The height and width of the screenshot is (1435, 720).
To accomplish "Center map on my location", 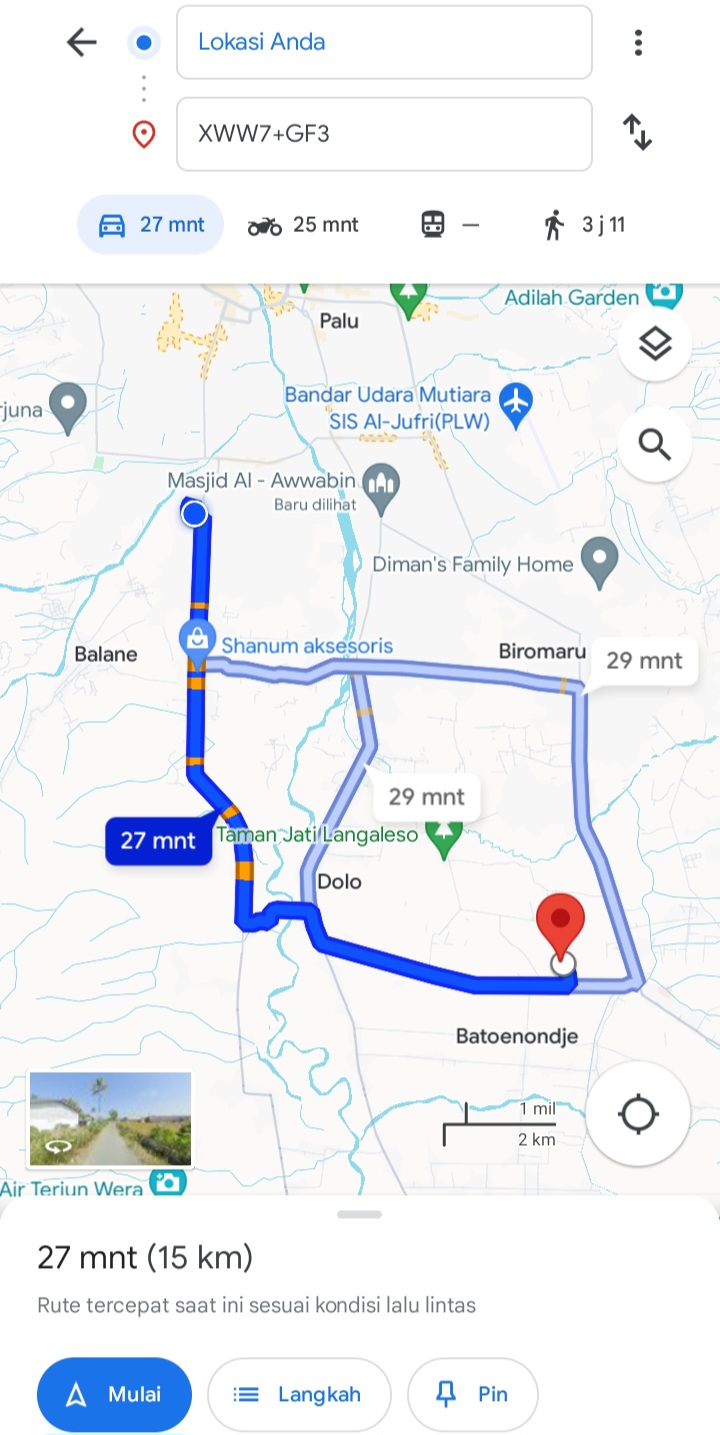I will [x=638, y=1114].
